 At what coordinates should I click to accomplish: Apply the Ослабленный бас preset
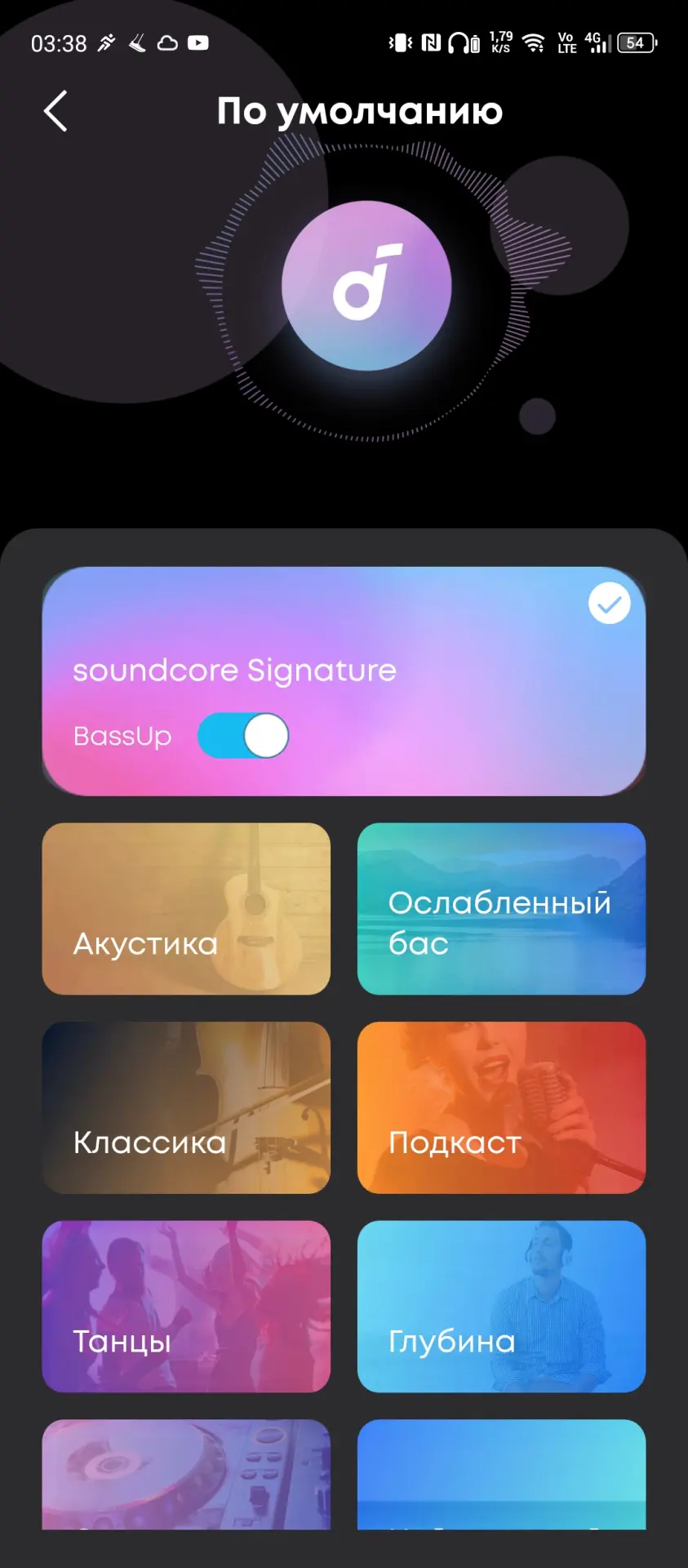pyautogui.click(x=501, y=908)
